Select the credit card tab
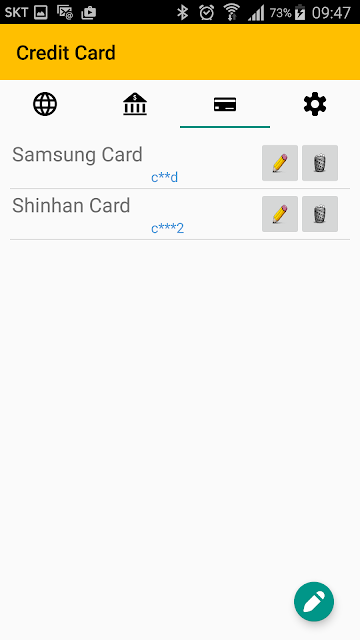 [x=225, y=104]
